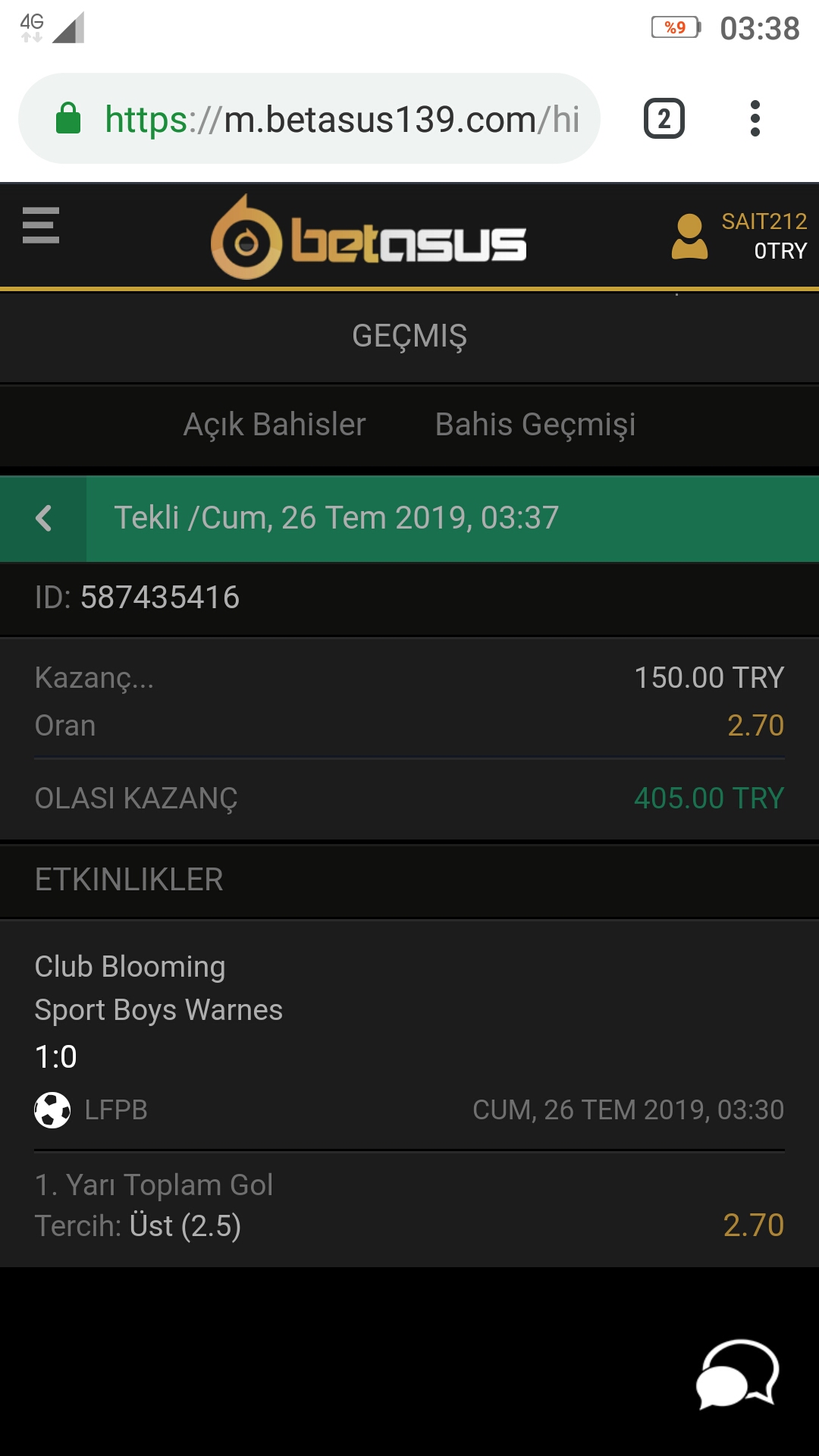Open Chrome's three-dot overflow menu
The width and height of the screenshot is (819, 1456).
pyautogui.click(x=755, y=118)
